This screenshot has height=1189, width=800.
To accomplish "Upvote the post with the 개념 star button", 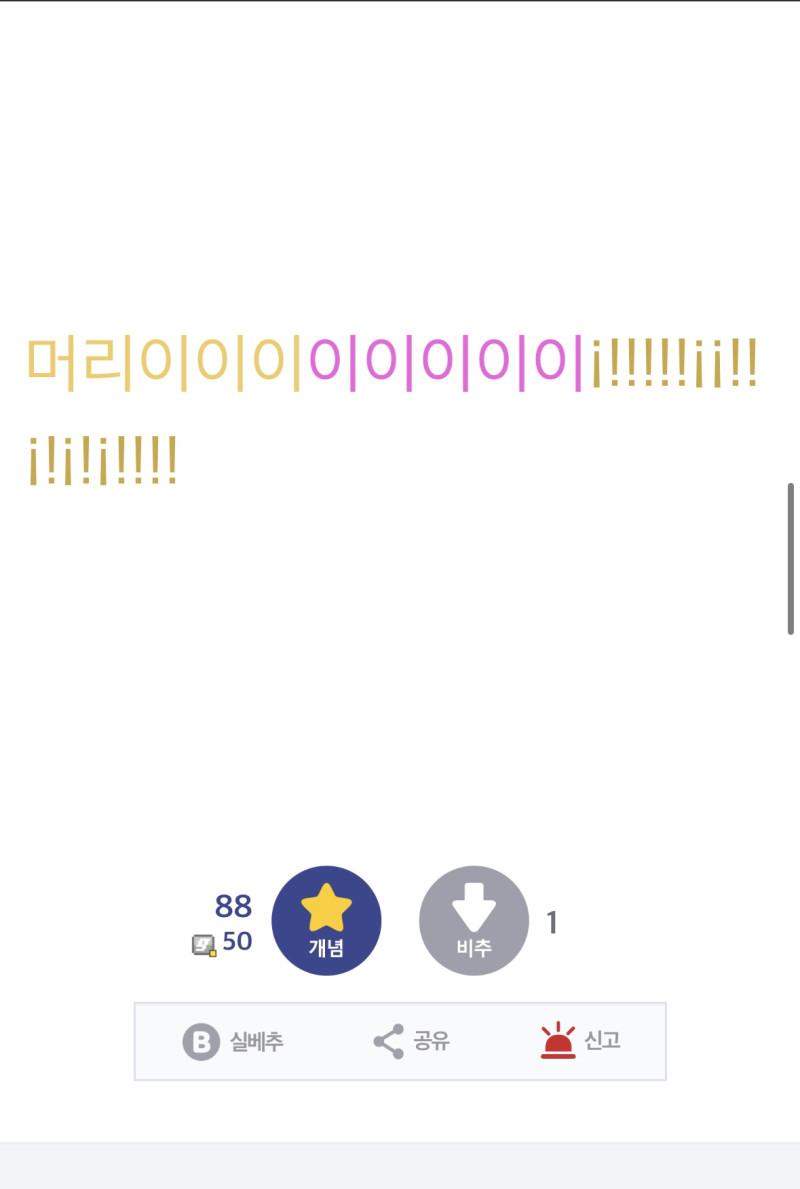I will click(x=326, y=920).
